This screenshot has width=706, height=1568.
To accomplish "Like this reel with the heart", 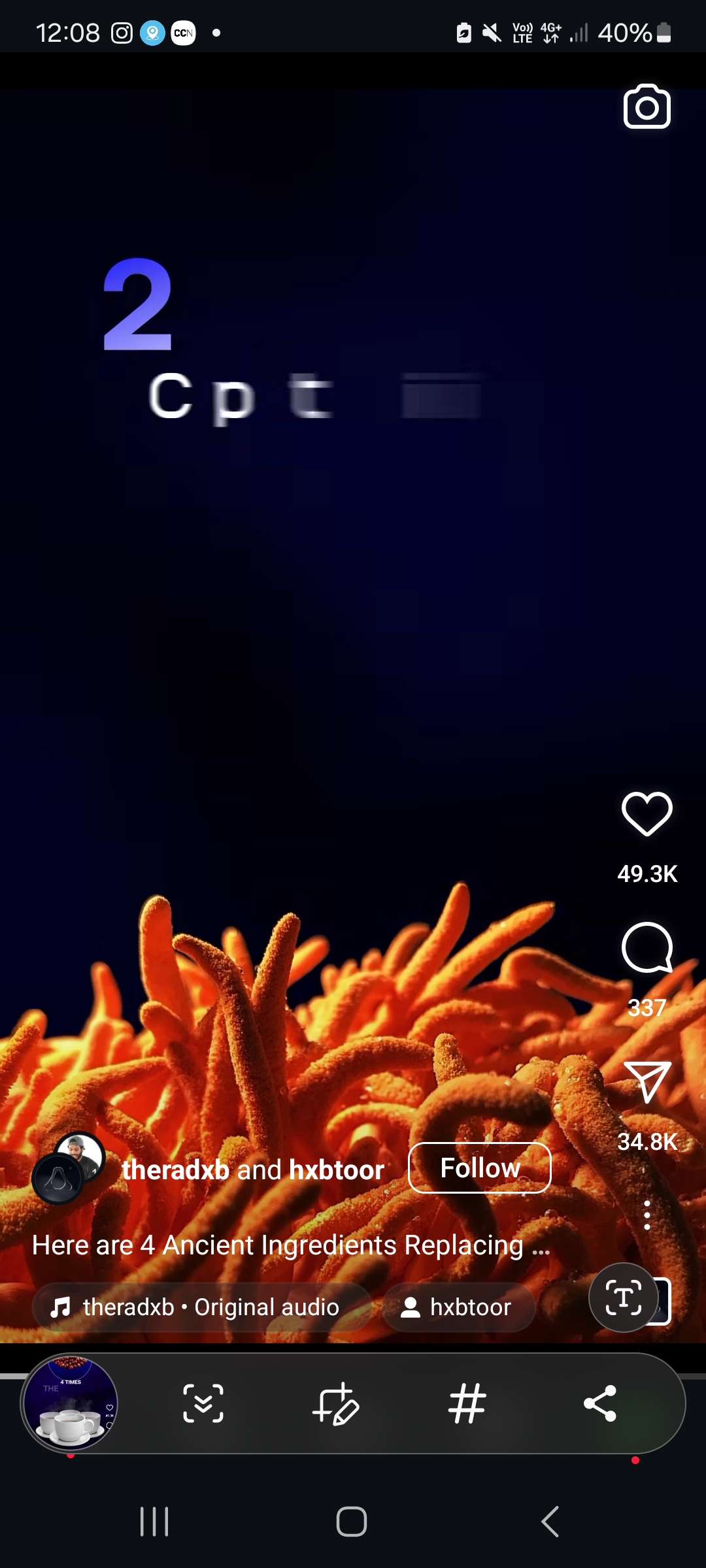I will 647,813.
